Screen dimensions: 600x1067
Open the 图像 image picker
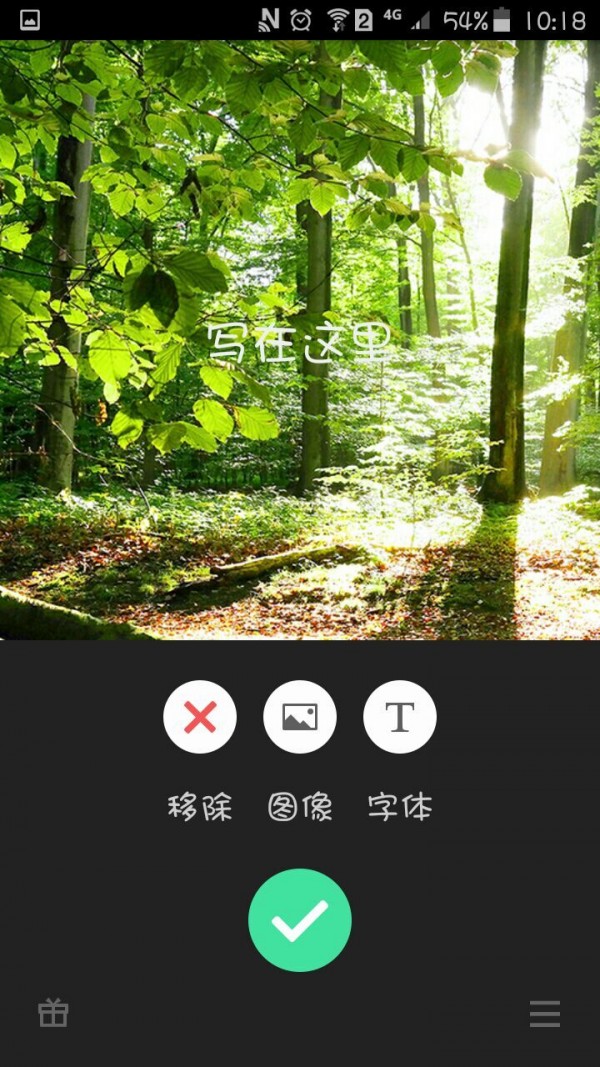[x=300, y=717]
